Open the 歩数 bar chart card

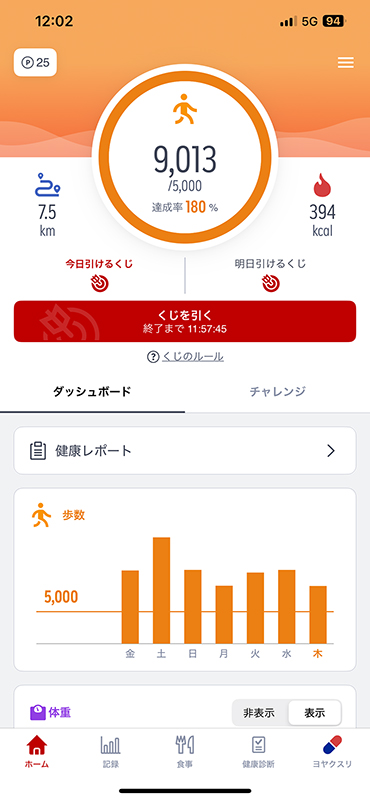pyautogui.click(x=185, y=580)
